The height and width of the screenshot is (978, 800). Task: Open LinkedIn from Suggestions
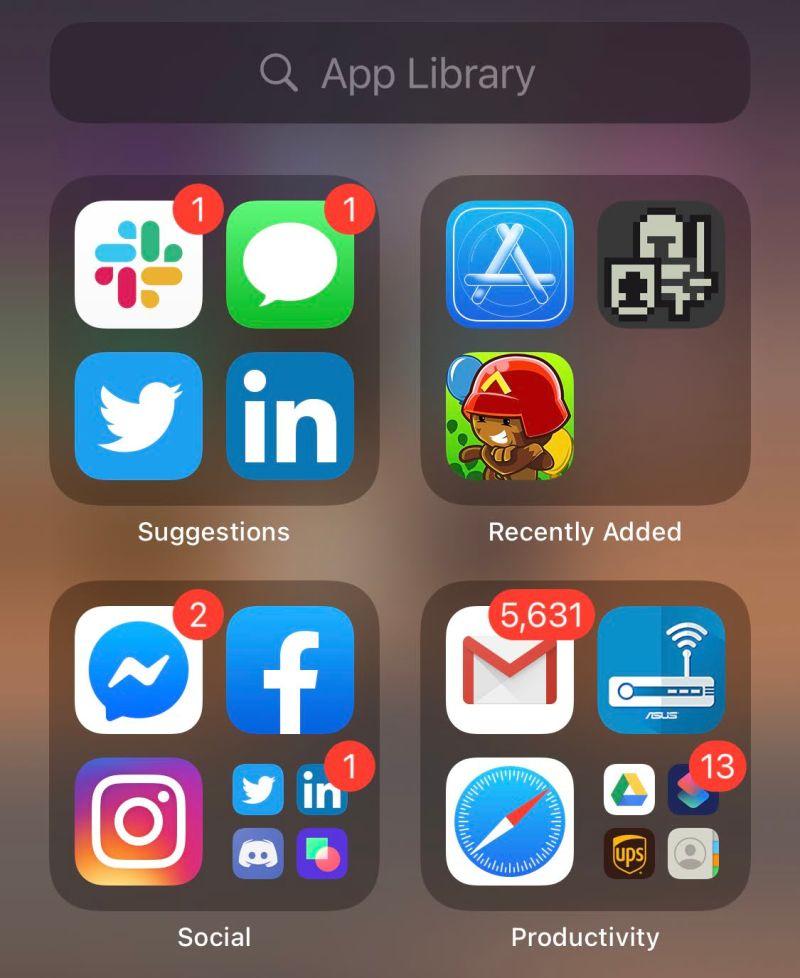[x=290, y=416]
